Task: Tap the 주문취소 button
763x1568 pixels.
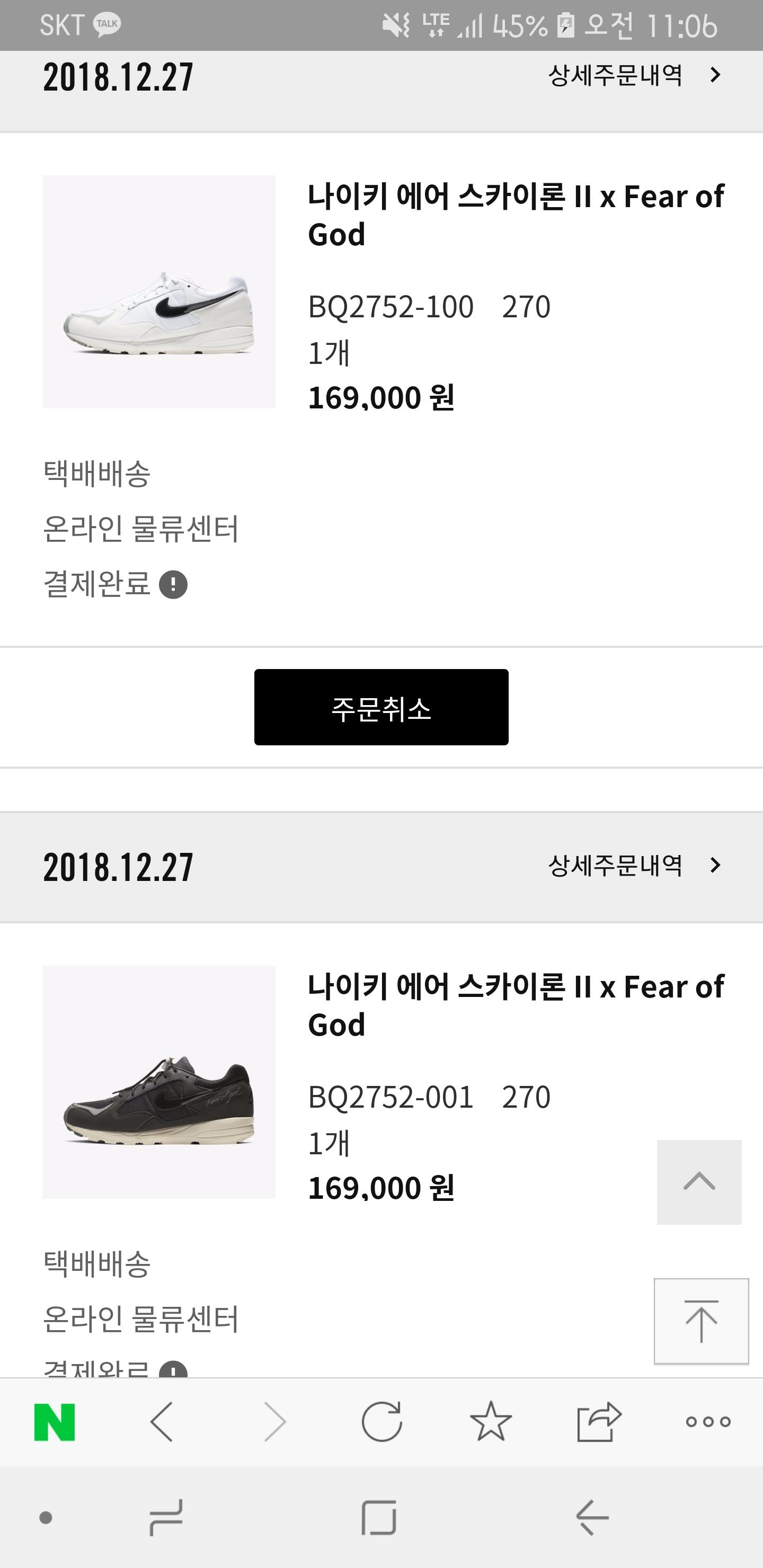Action: (x=381, y=707)
